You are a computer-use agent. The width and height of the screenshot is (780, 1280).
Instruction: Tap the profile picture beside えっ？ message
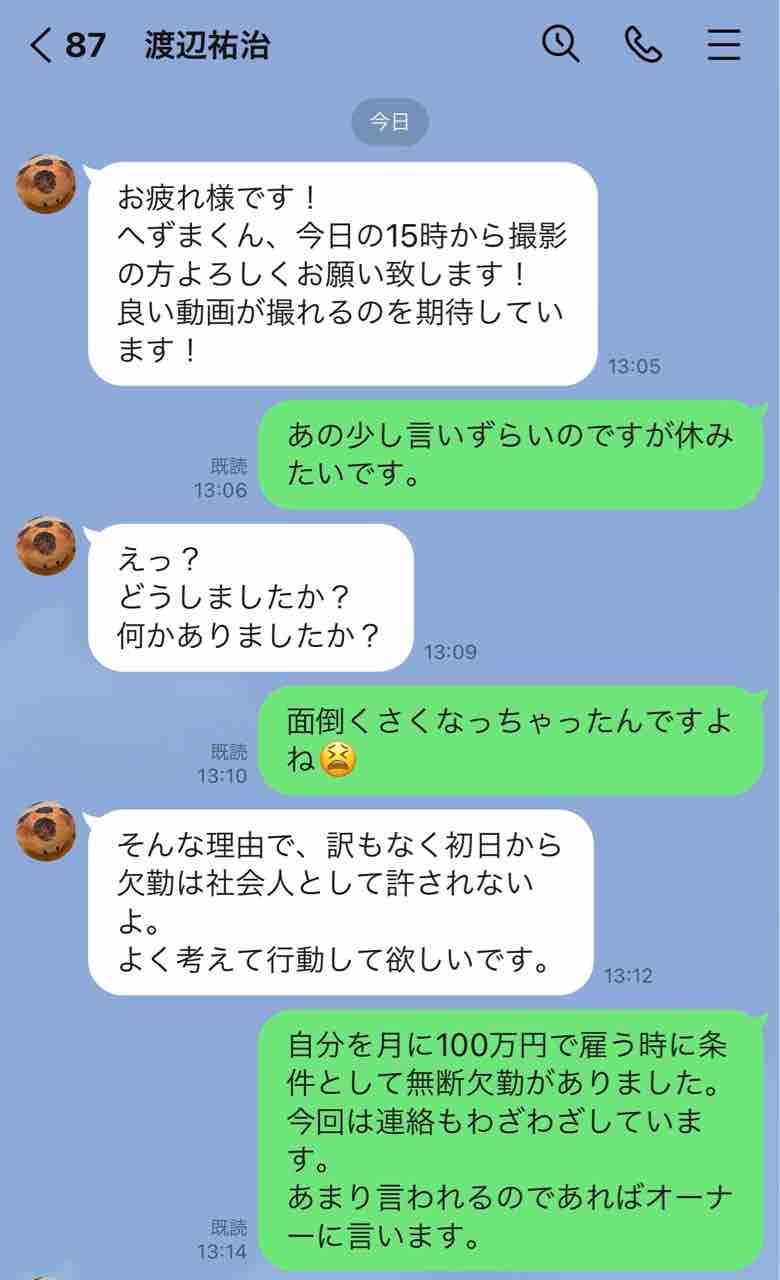[x=46, y=546]
